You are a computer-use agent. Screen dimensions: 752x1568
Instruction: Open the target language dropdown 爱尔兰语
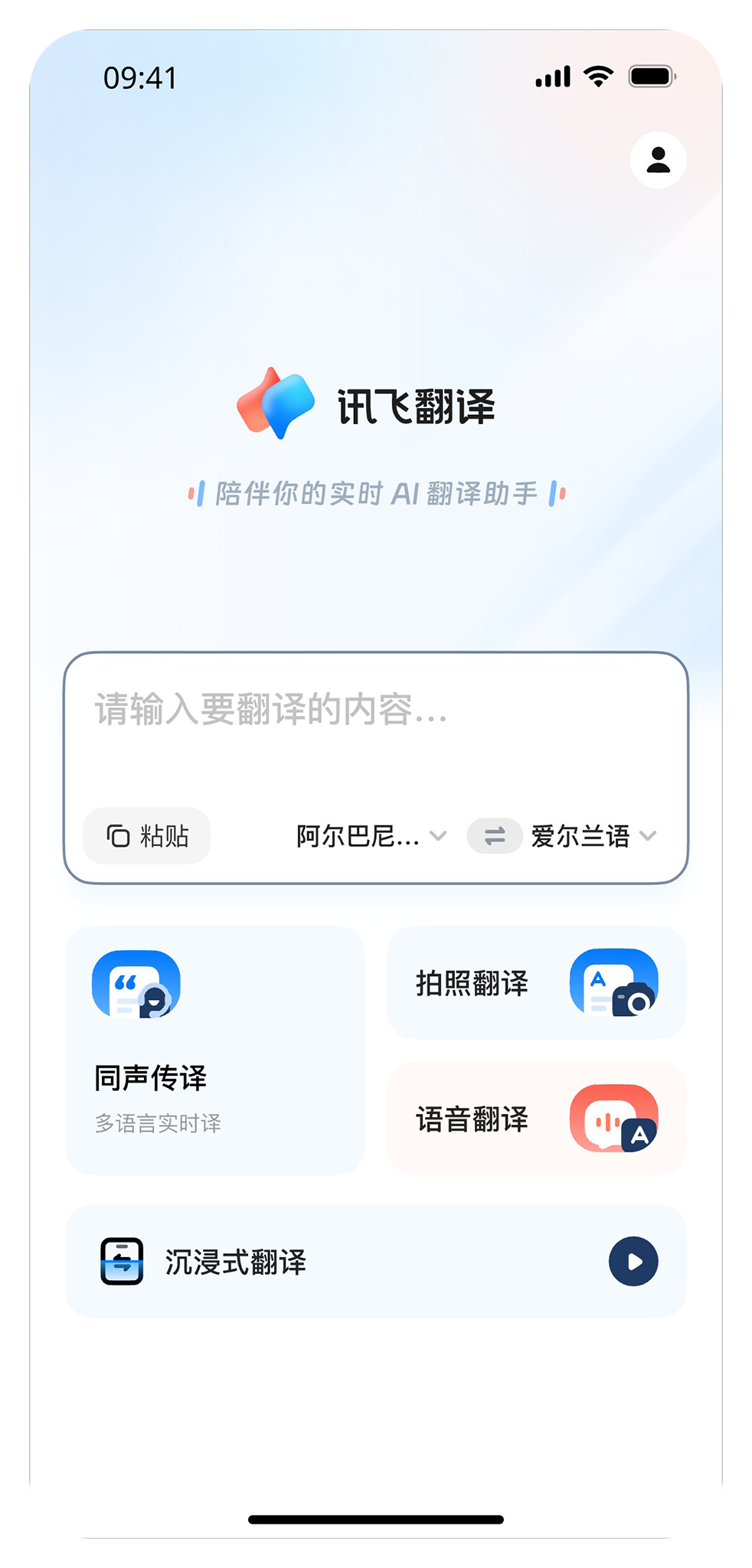[x=593, y=836]
